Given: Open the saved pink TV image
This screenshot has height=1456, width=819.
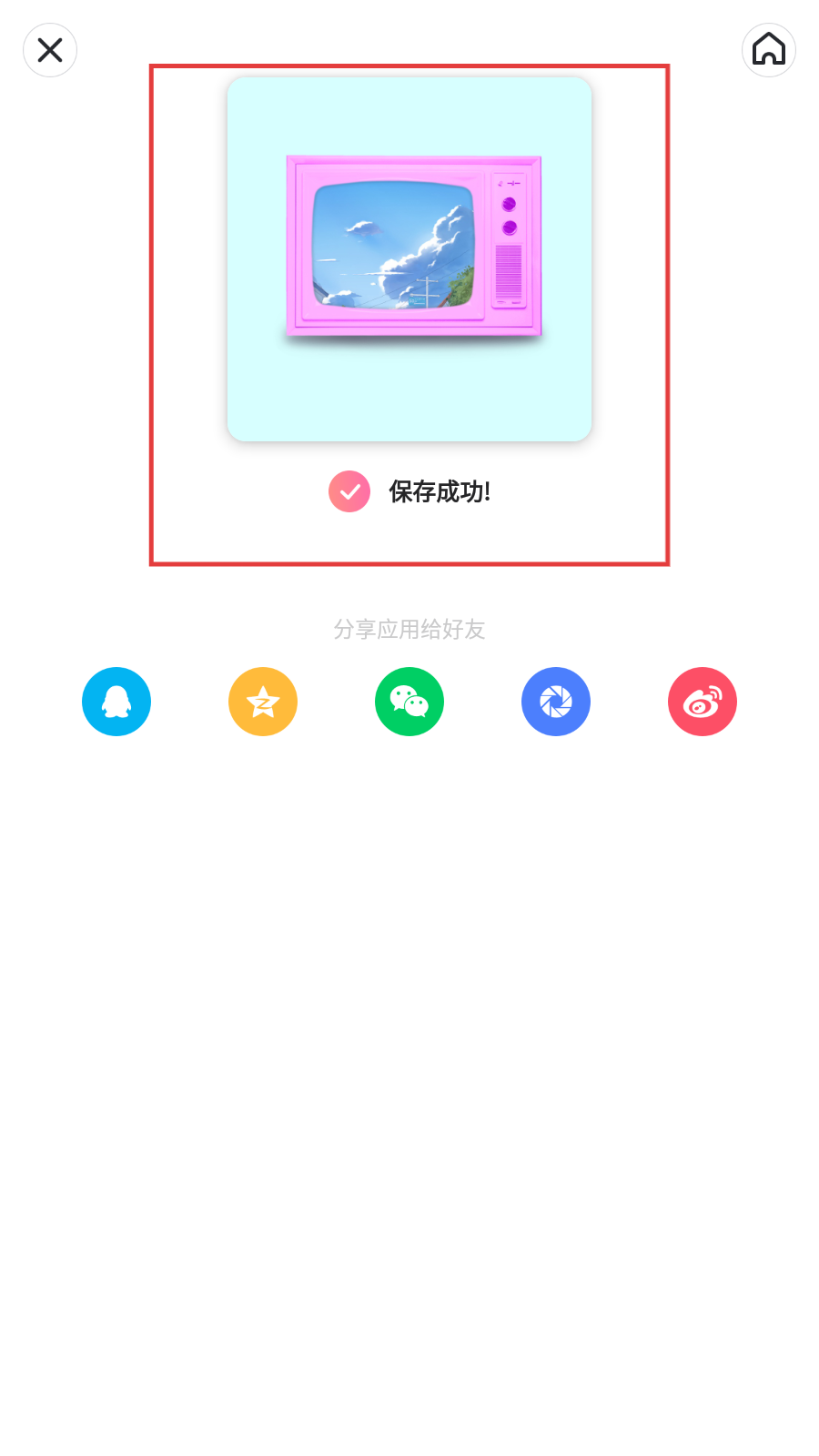Looking at the screenshot, I should pos(409,259).
